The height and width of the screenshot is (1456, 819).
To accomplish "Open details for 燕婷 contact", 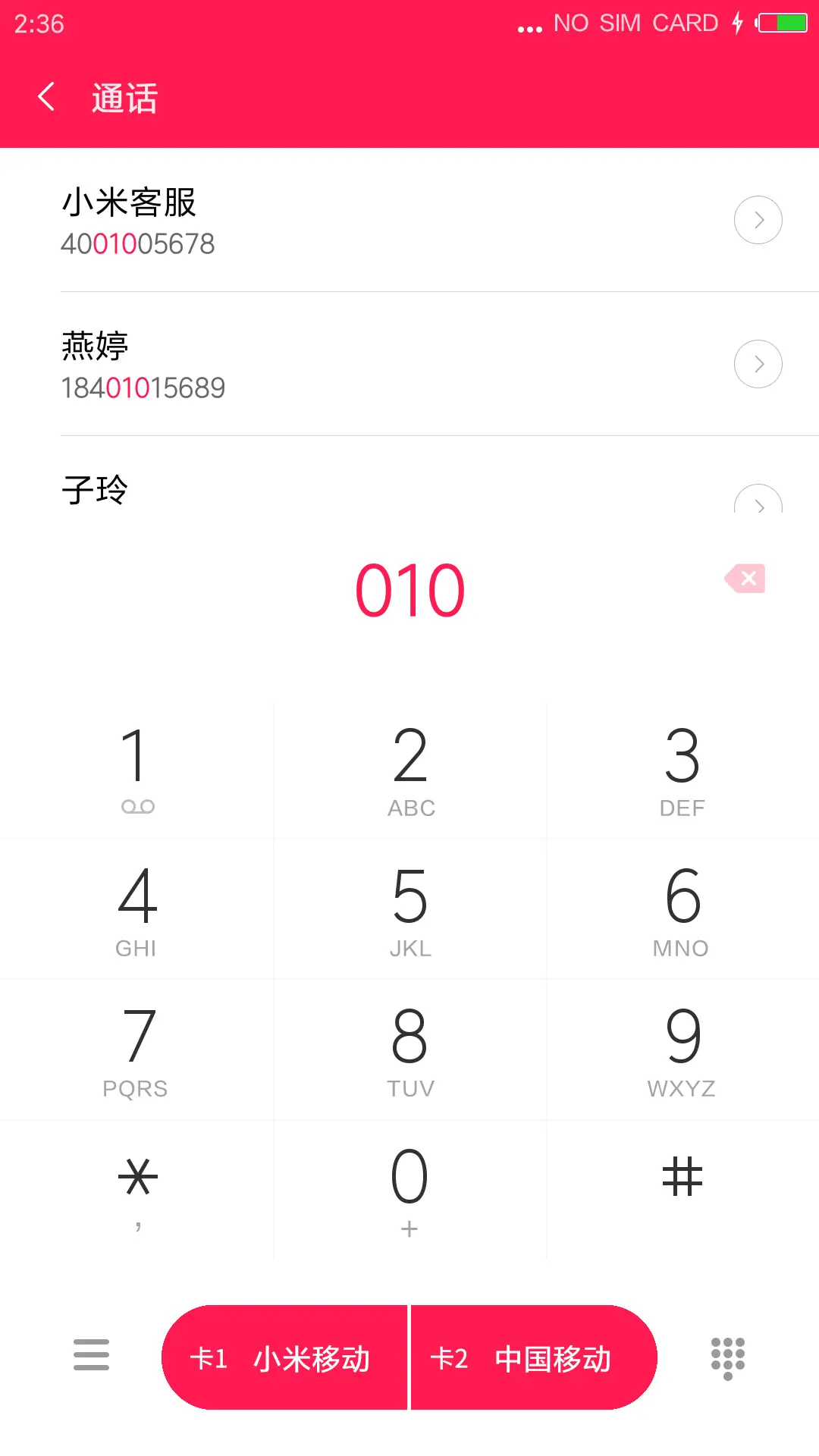I will pyautogui.click(x=758, y=364).
